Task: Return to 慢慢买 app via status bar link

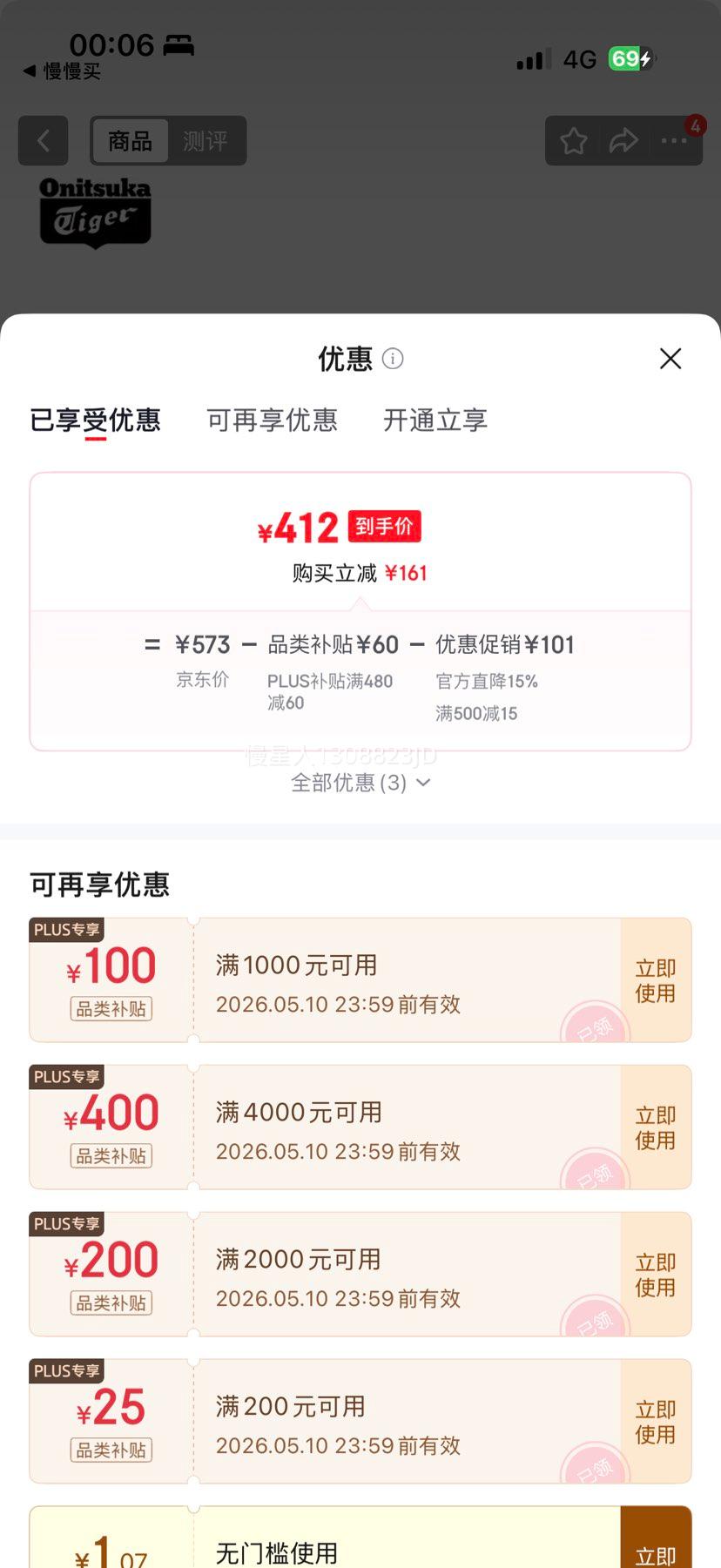Action: (62, 71)
